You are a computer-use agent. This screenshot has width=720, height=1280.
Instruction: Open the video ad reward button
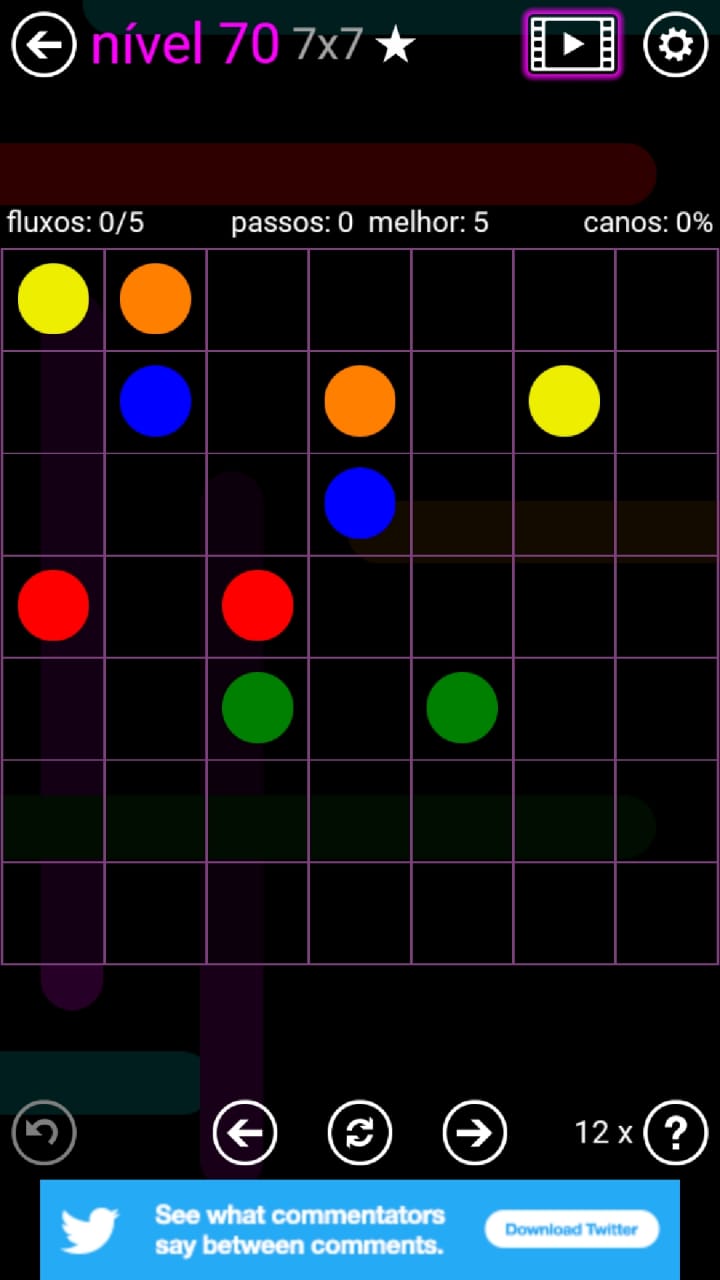(572, 44)
